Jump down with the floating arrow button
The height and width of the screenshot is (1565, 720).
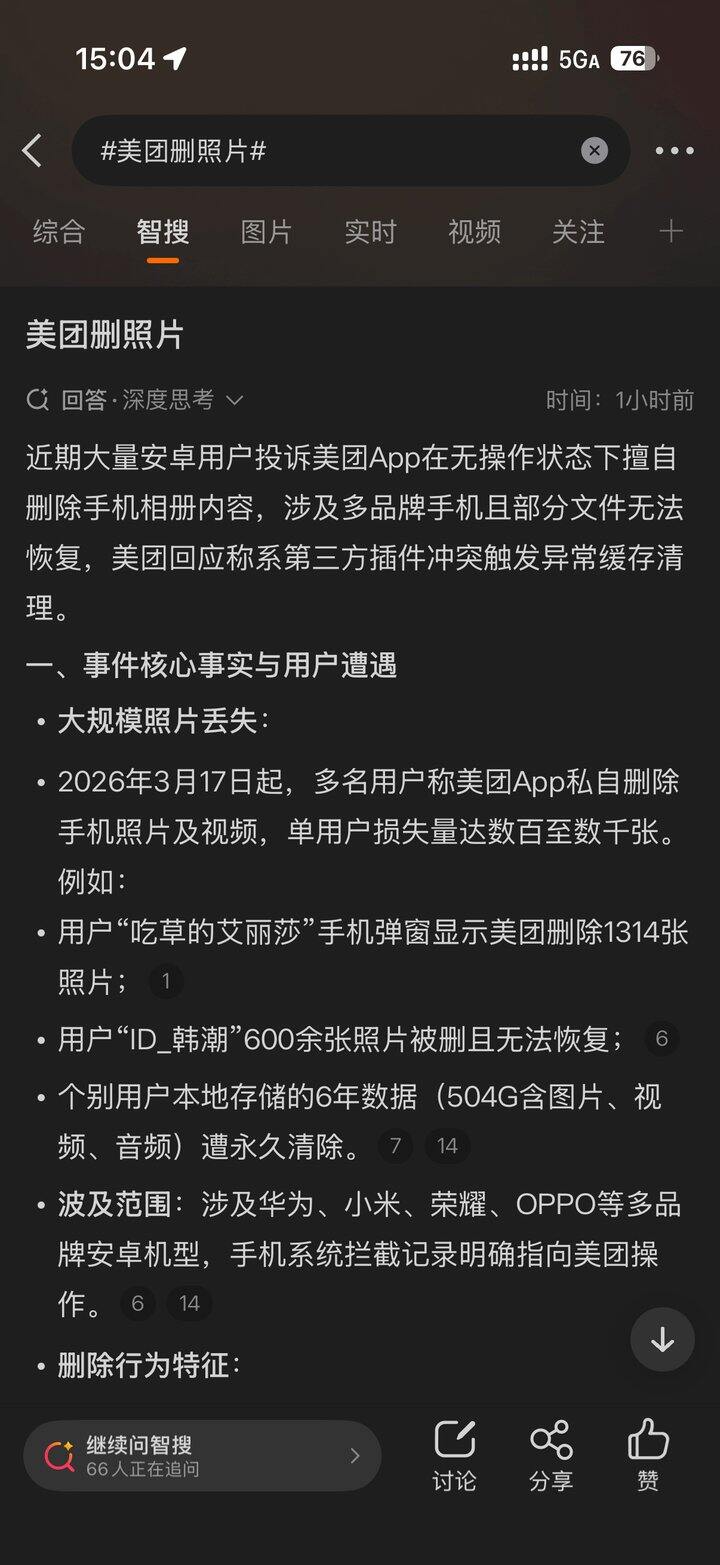(662, 1340)
